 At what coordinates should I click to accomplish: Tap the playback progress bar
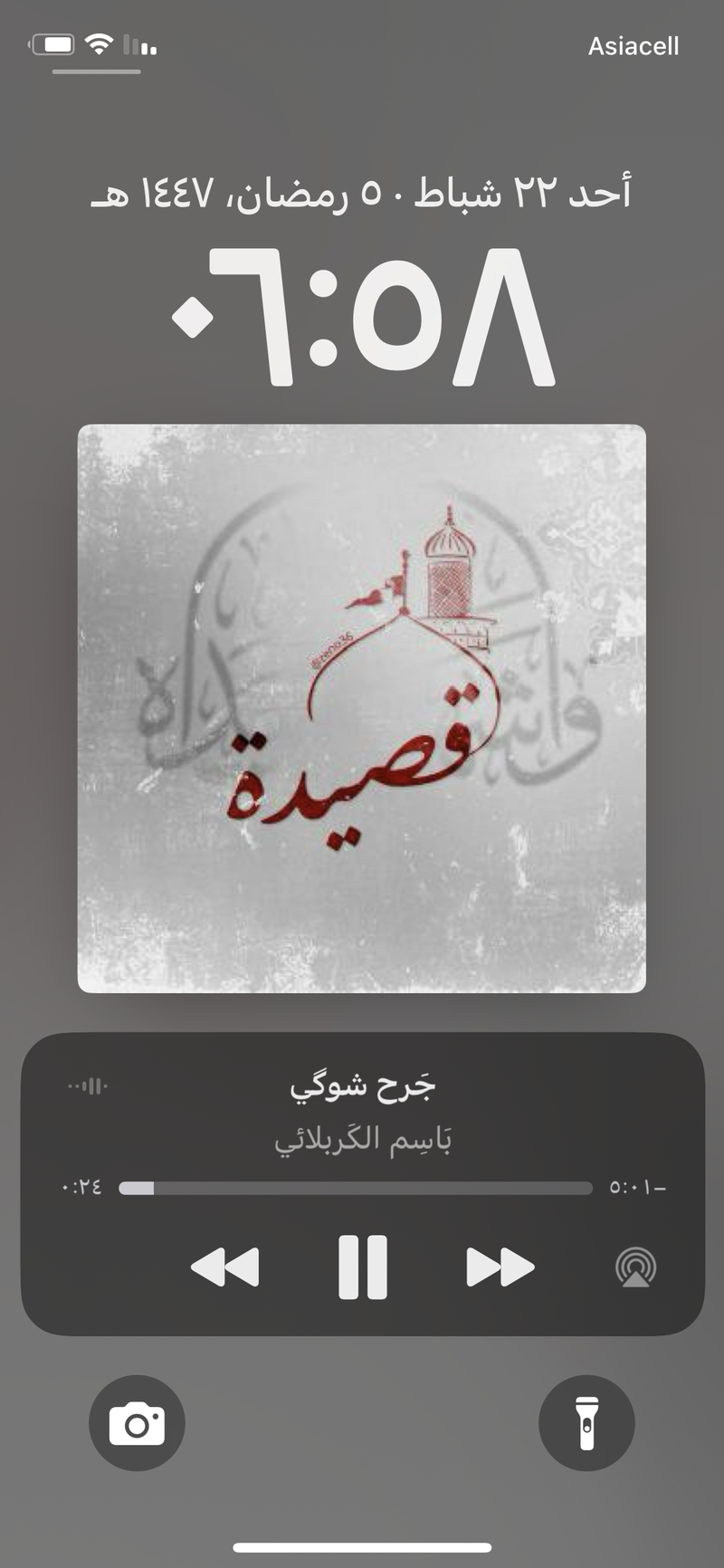356,1188
